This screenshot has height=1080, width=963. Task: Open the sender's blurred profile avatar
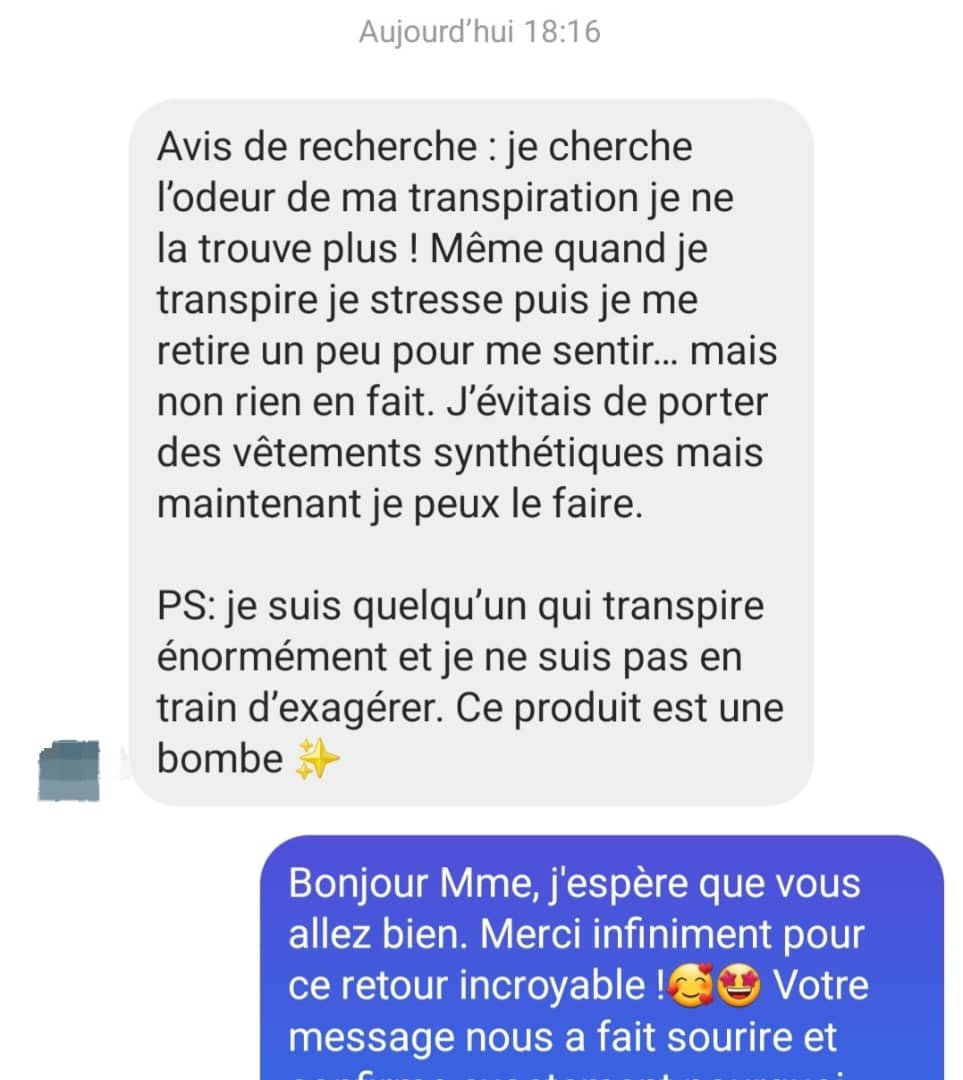(x=69, y=771)
